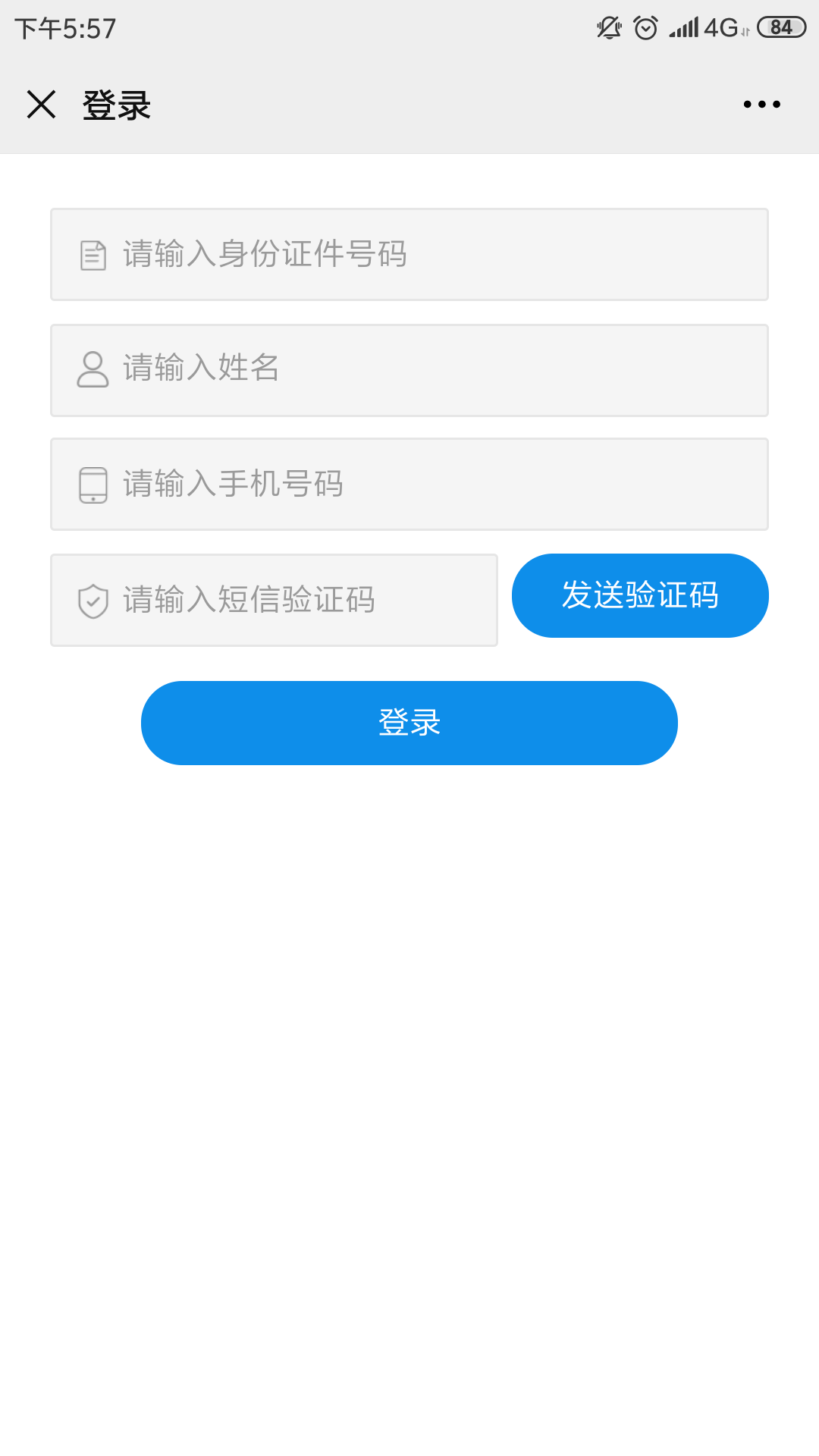Viewport: 819px width, 1456px height.
Task: Tap the blue 登录 login button
Action: 409,723
